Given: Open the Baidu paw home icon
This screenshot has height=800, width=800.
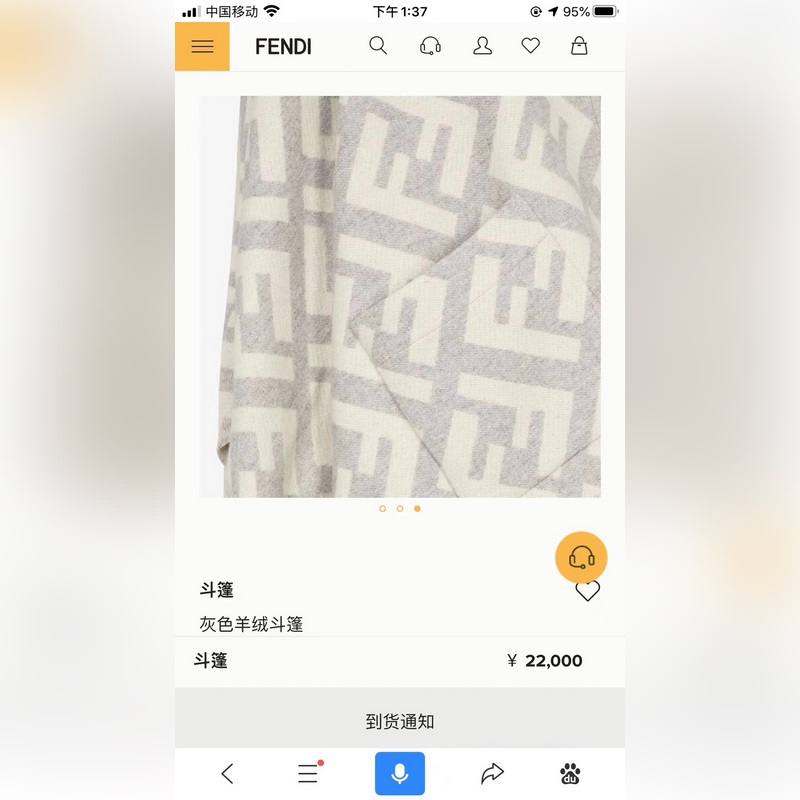Looking at the screenshot, I should 571,773.
